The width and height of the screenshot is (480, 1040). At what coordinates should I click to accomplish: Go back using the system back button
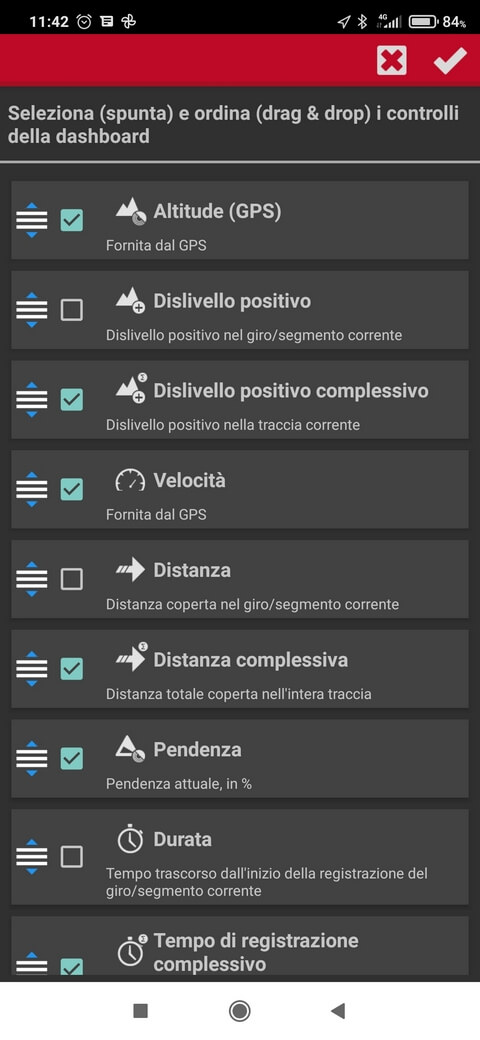tap(338, 1011)
